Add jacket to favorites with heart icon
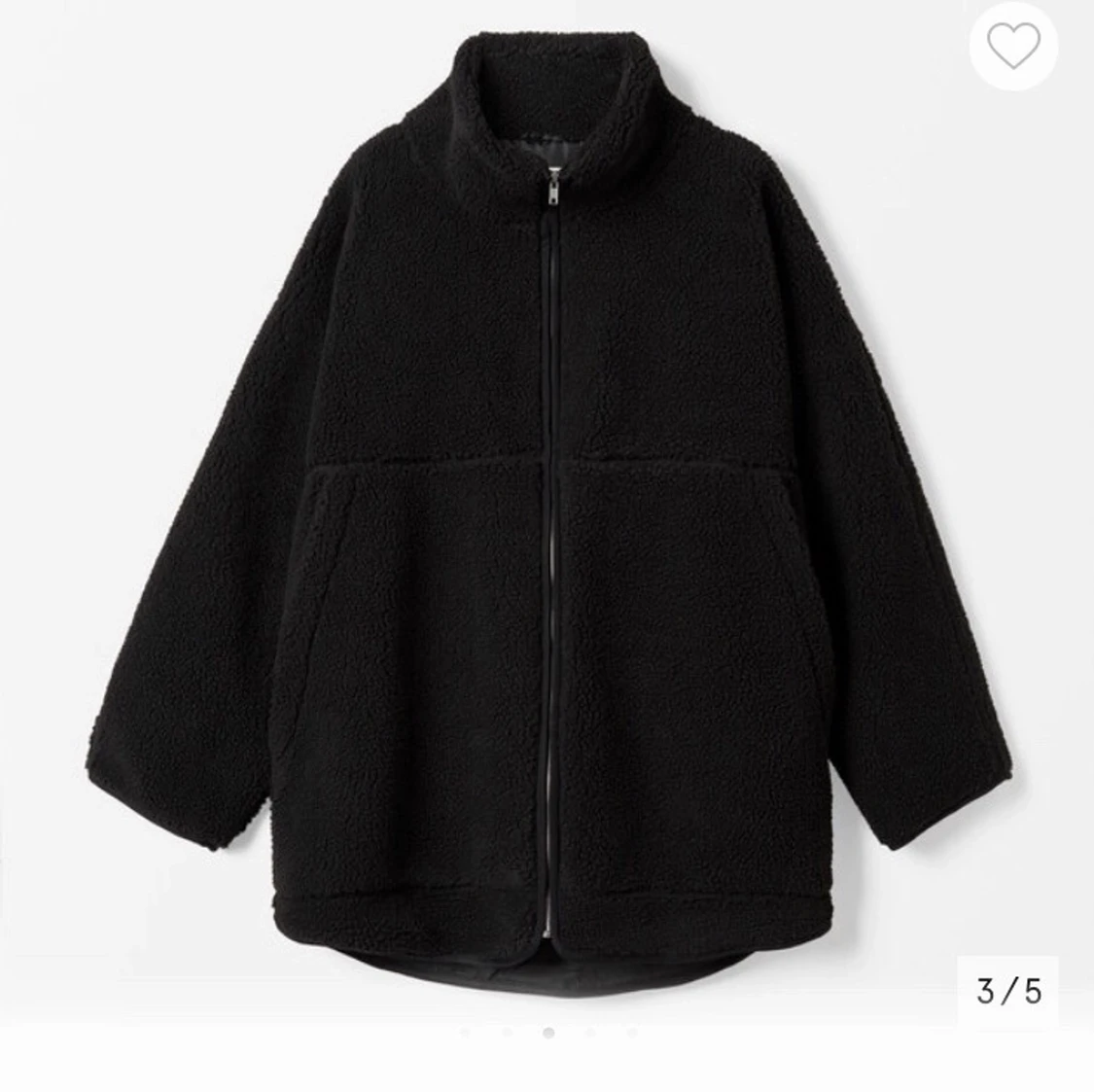The image size is (1094, 1092). click(x=1013, y=45)
